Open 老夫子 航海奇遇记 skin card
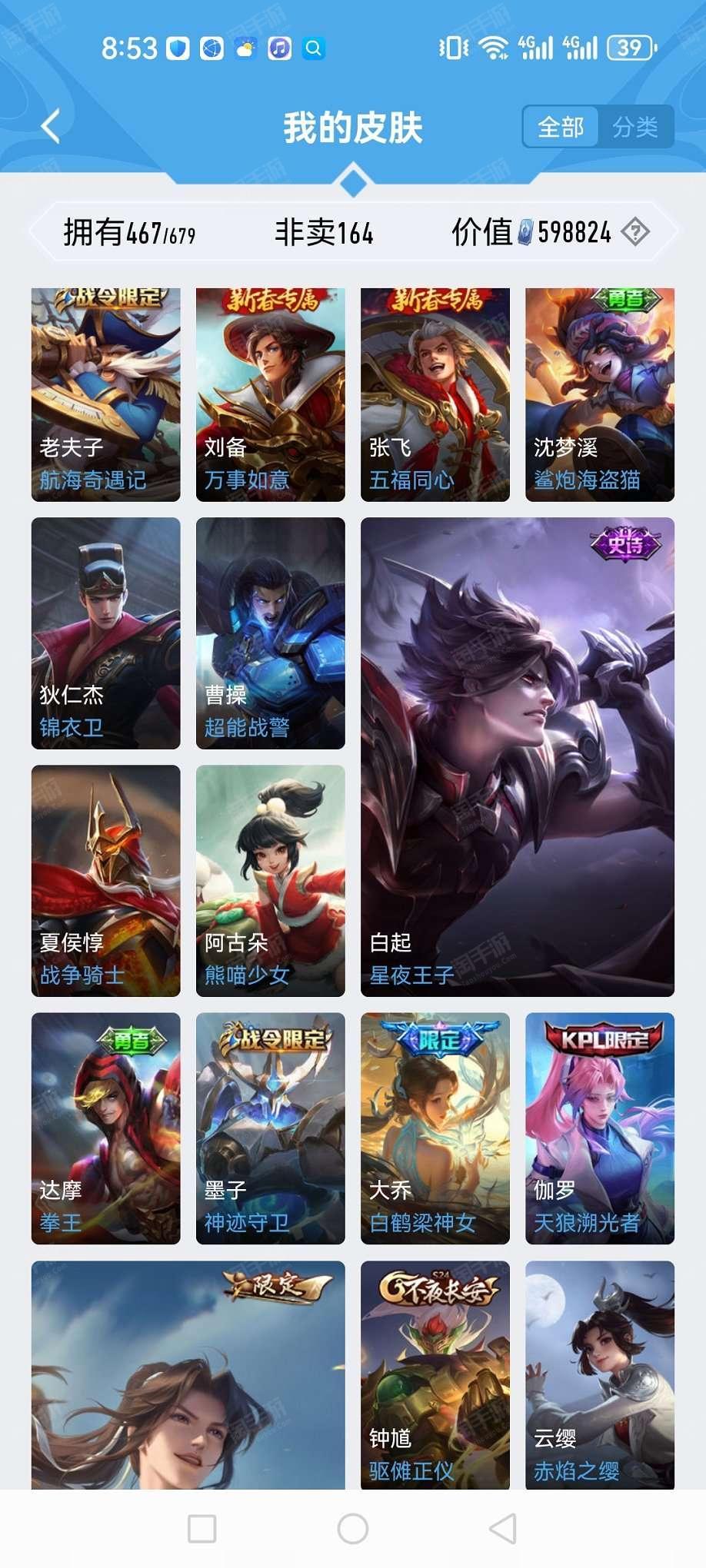This screenshot has width=706, height=1568. (106, 395)
